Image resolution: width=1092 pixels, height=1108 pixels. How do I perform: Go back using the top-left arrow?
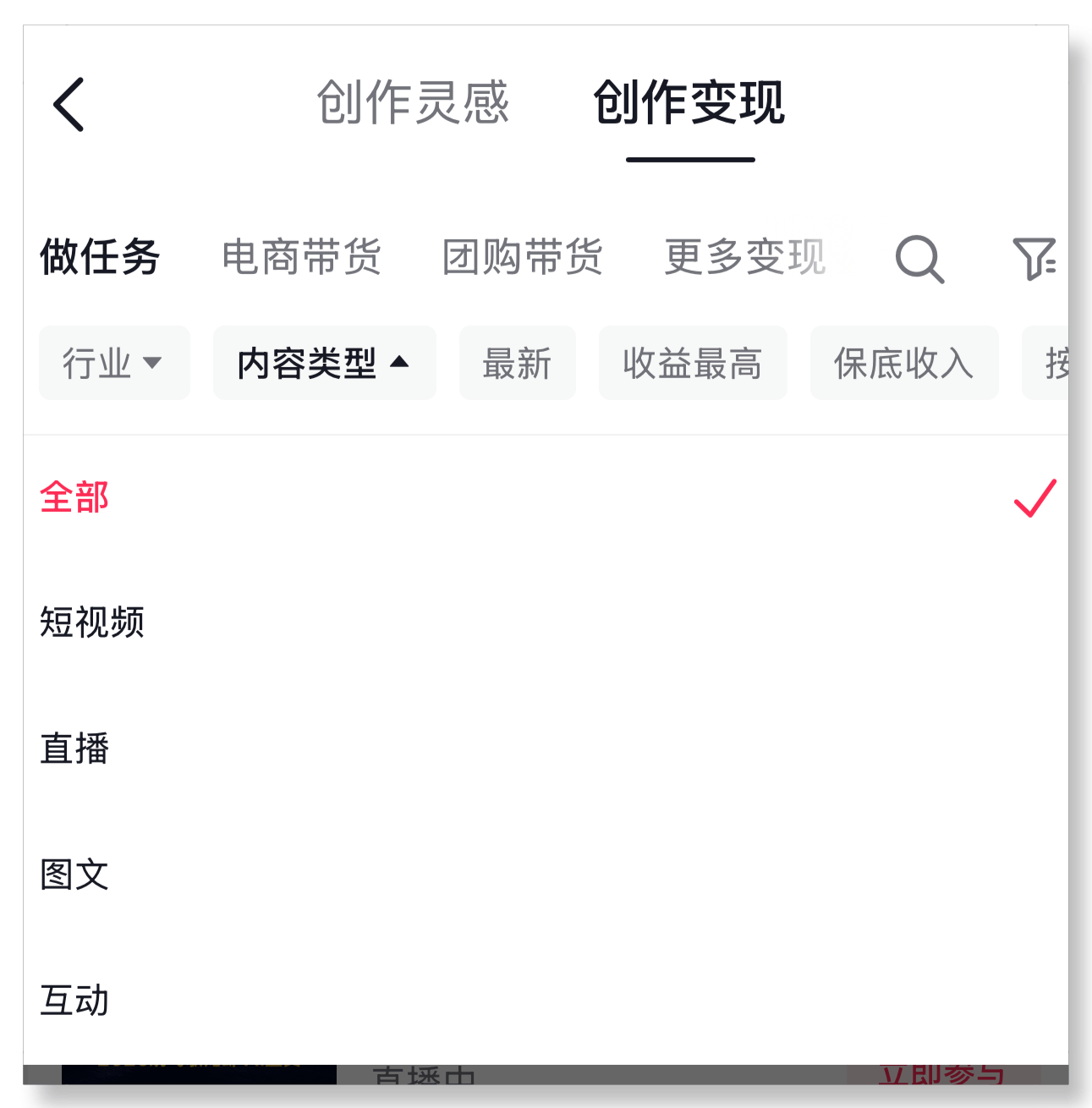69,105
